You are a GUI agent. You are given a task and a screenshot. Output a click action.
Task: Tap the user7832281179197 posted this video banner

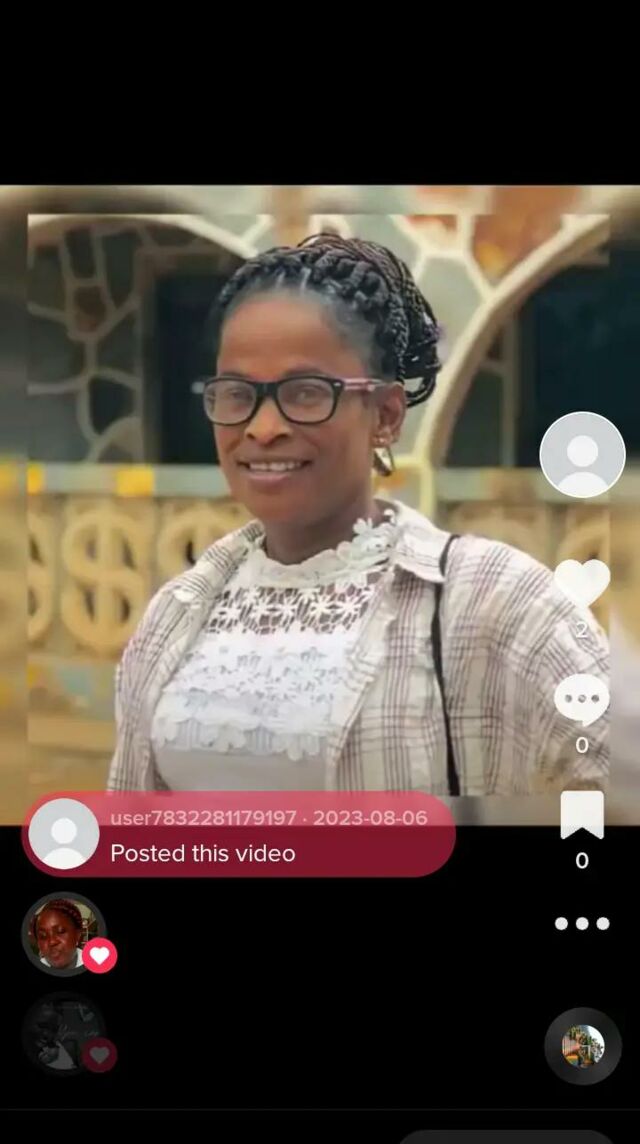[239, 834]
